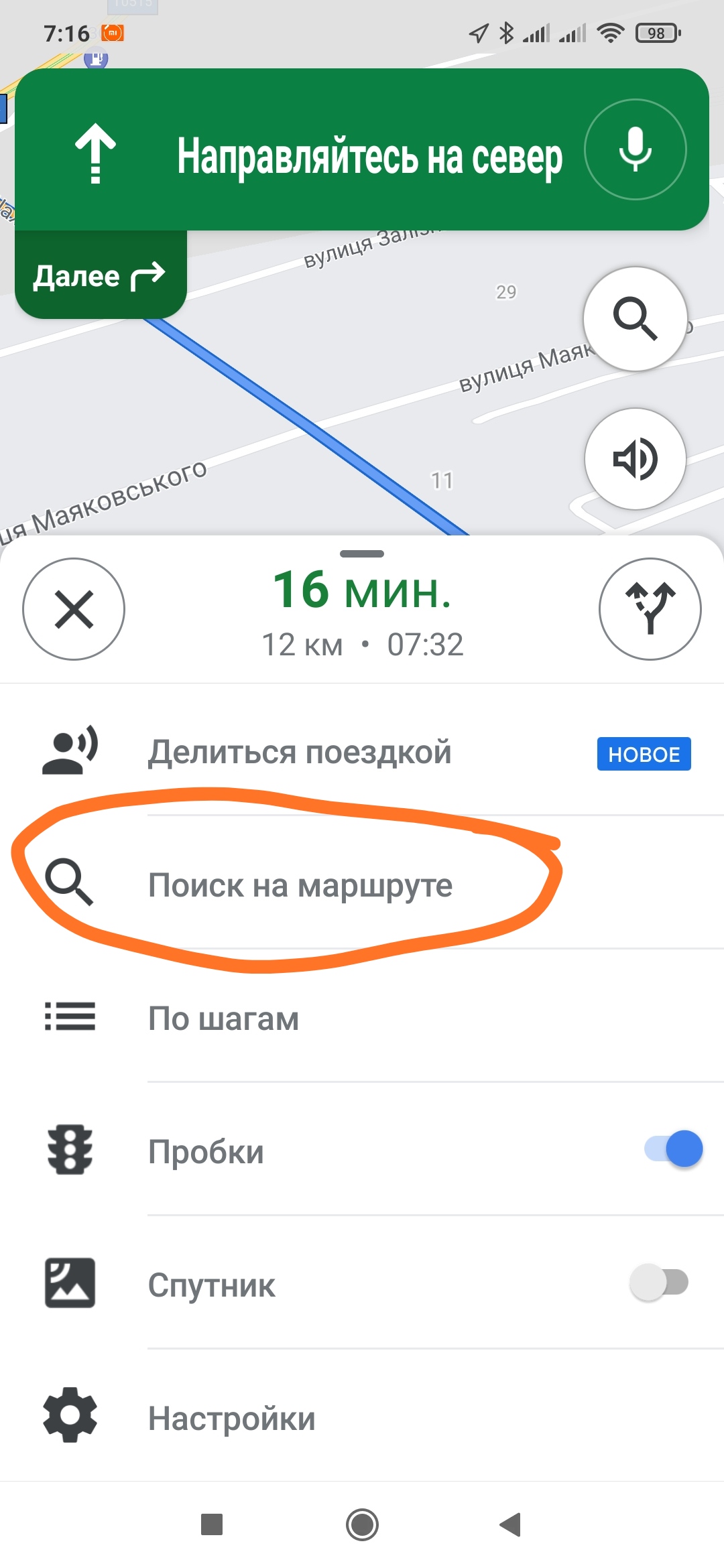
Task: Tap the system back button
Action: [x=510, y=1524]
